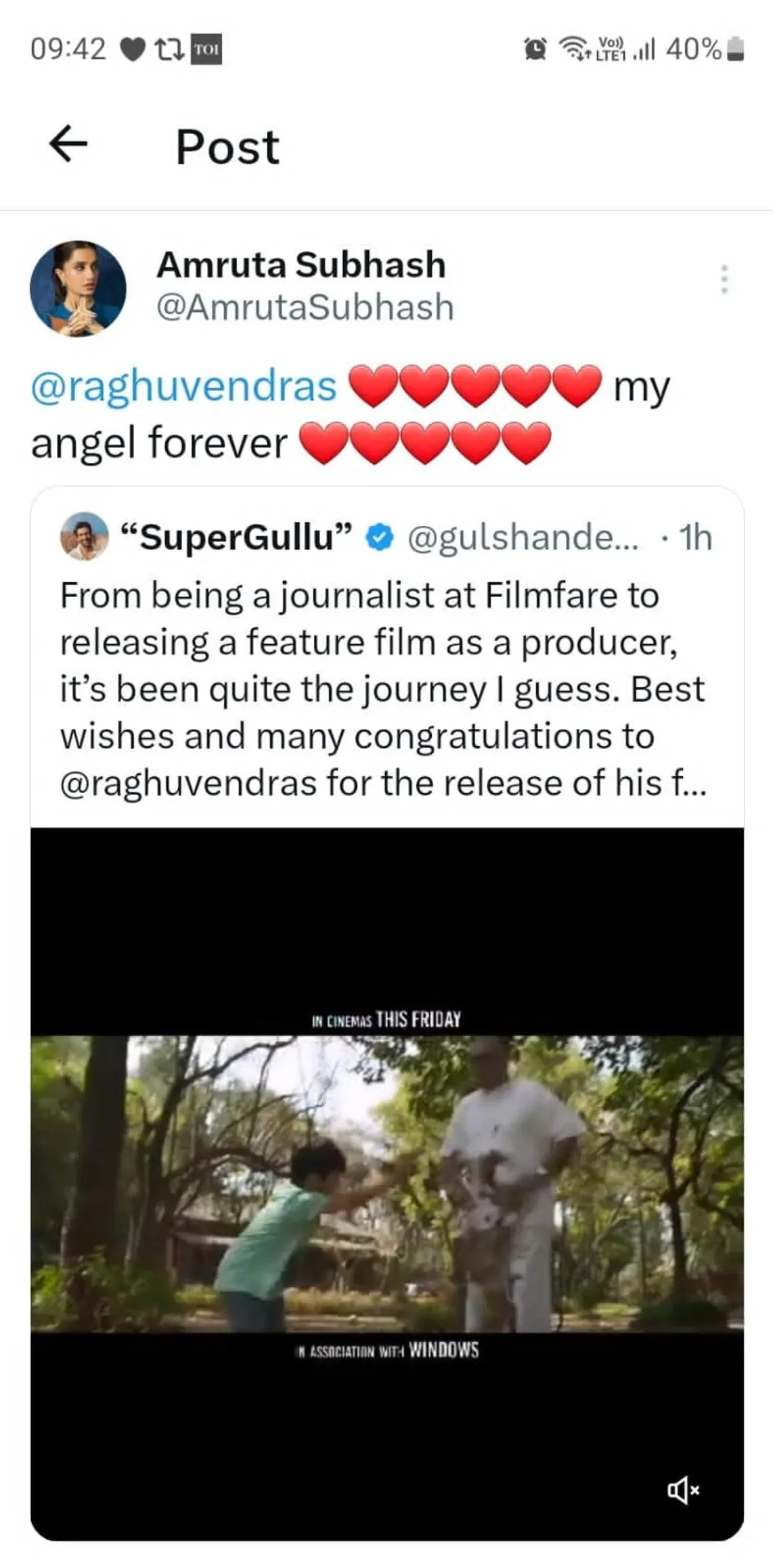Open the post overflow menu
The image size is (773, 1568).
pos(724,279)
